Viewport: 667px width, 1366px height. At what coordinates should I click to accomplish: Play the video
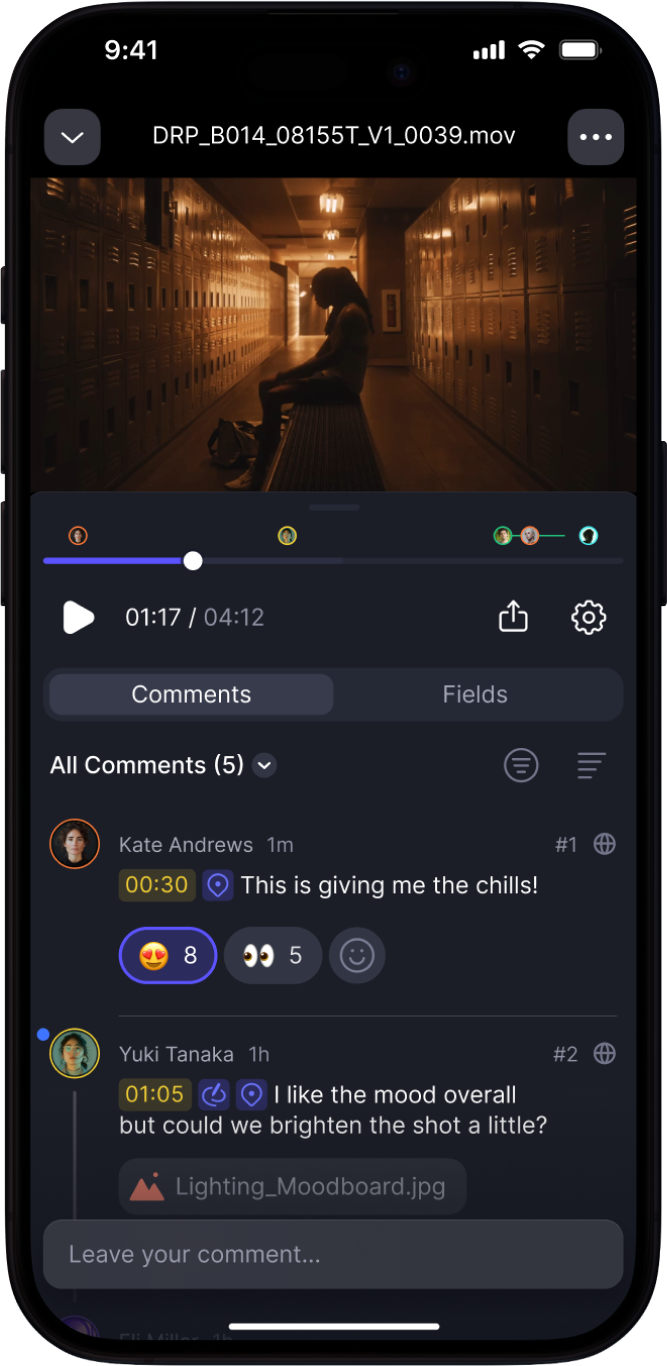(78, 617)
